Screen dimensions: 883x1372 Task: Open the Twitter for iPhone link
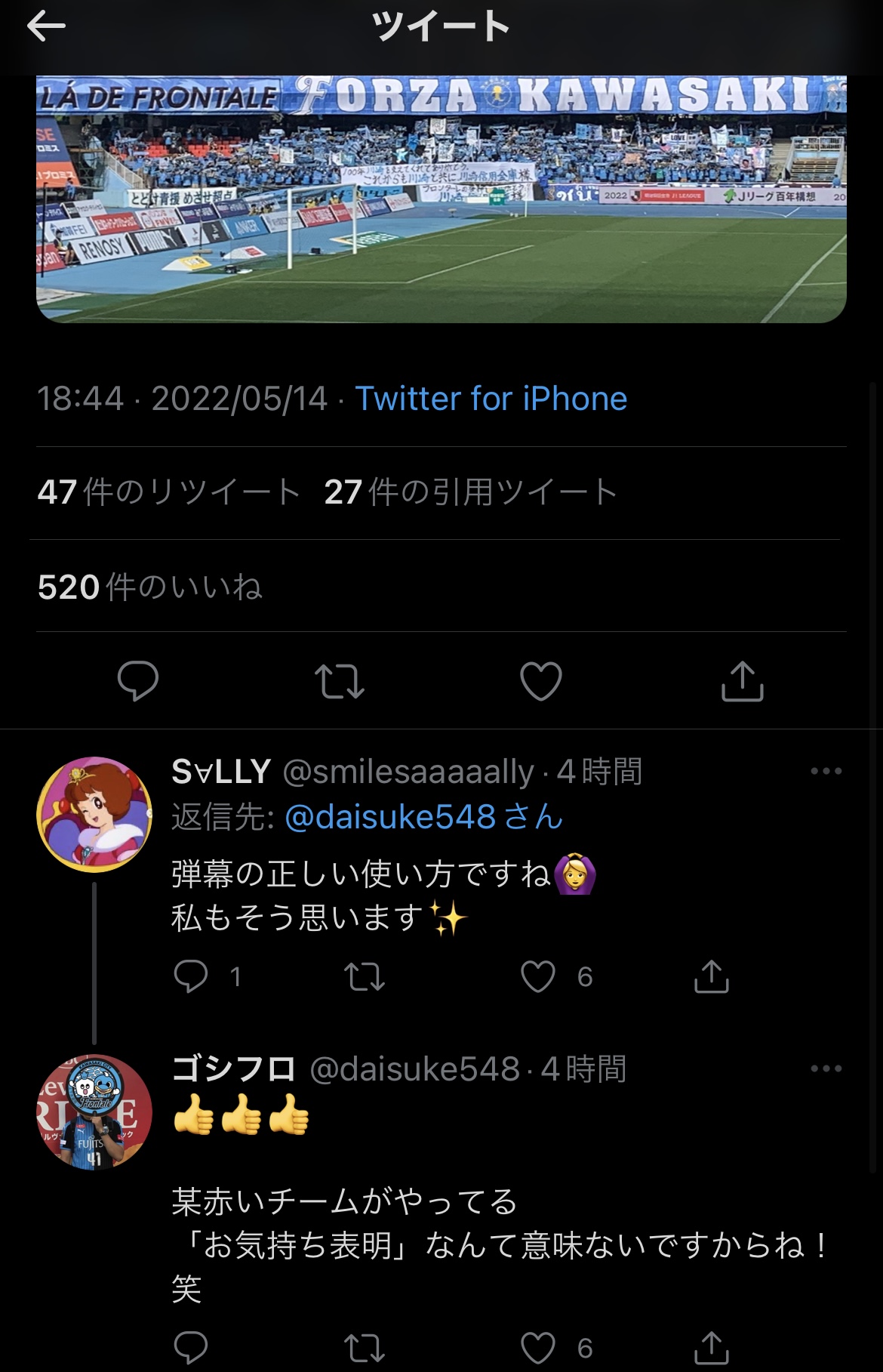pyautogui.click(x=491, y=399)
